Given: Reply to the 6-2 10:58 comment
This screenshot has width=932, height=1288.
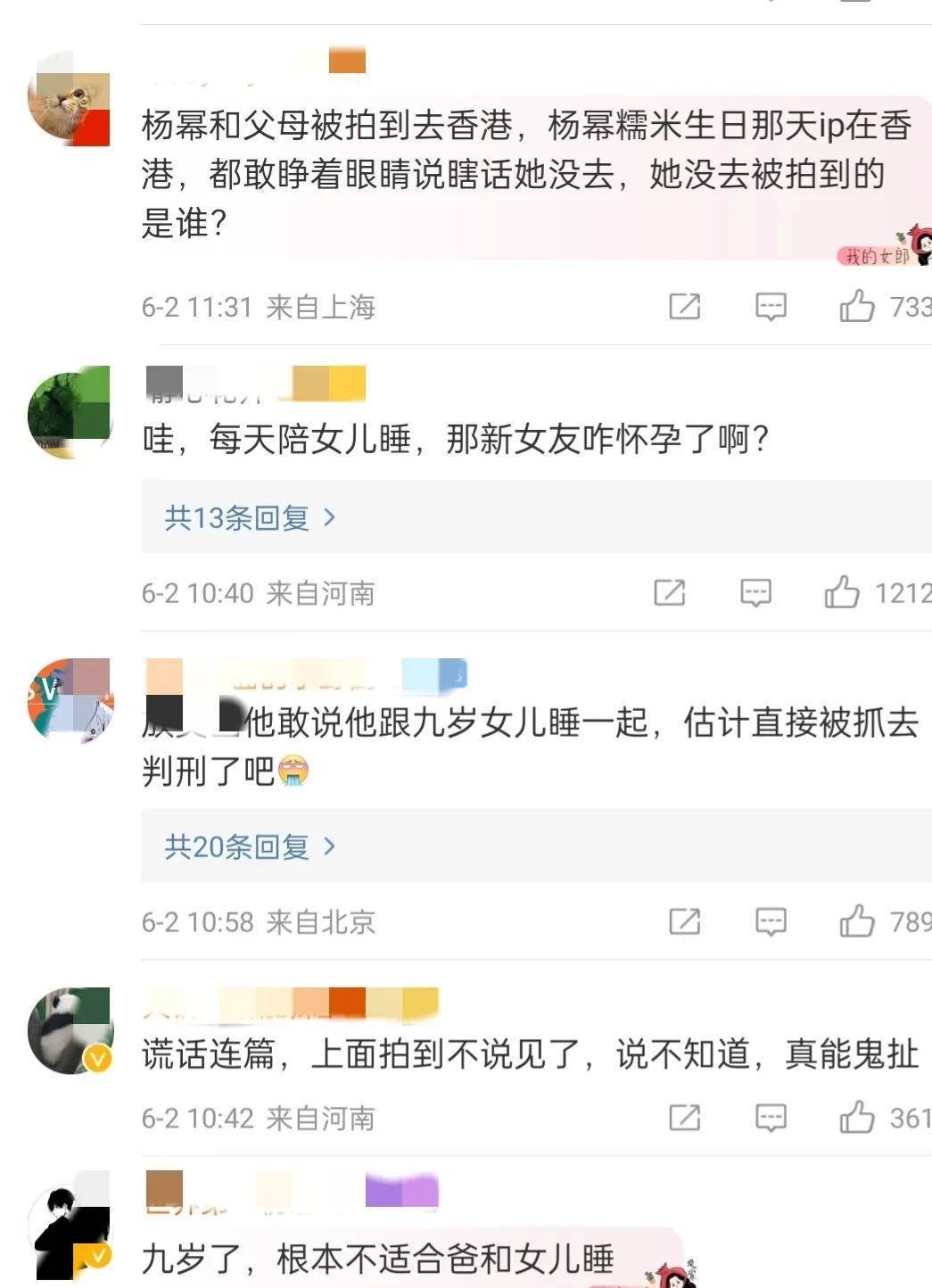Looking at the screenshot, I should click(x=771, y=921).
